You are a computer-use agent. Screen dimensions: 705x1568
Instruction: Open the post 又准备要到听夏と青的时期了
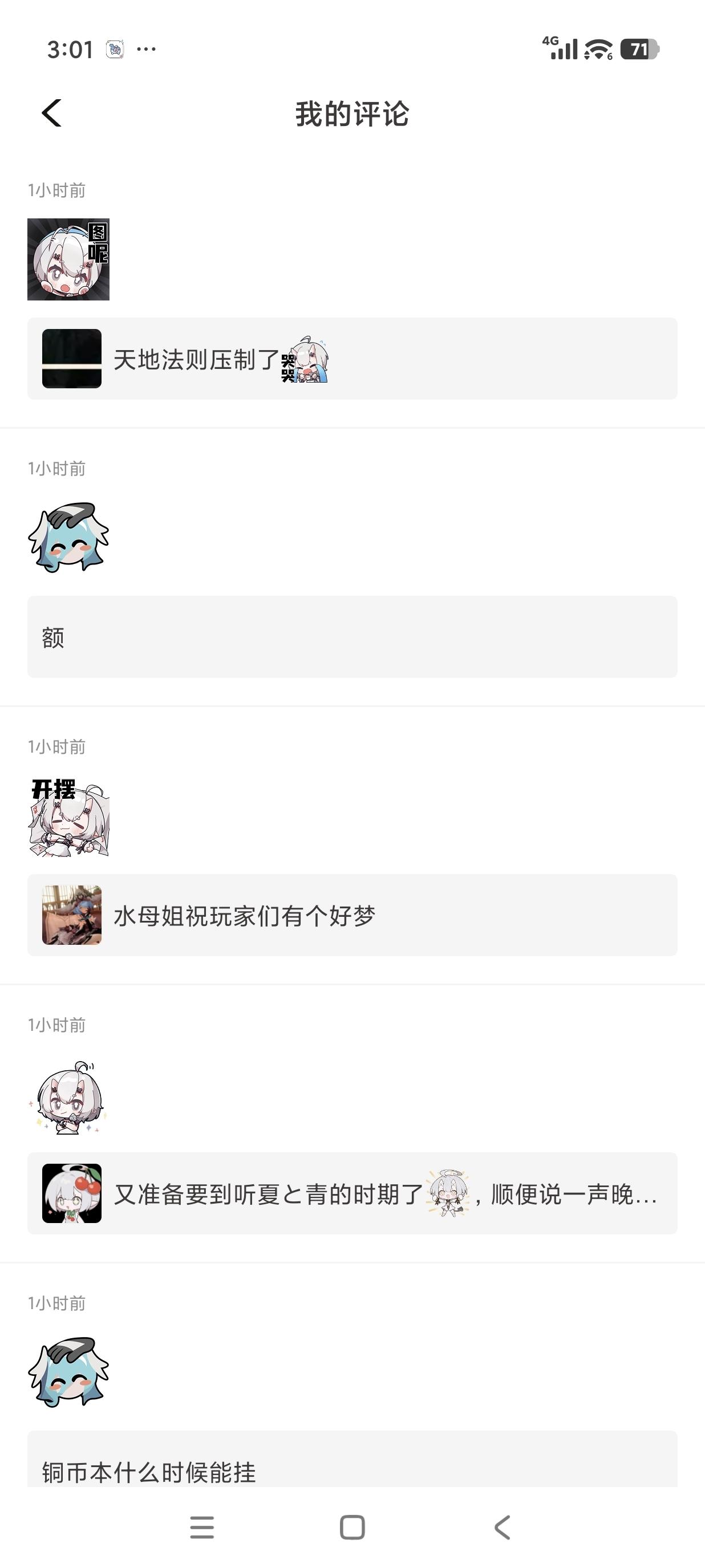click(352, 1193)
